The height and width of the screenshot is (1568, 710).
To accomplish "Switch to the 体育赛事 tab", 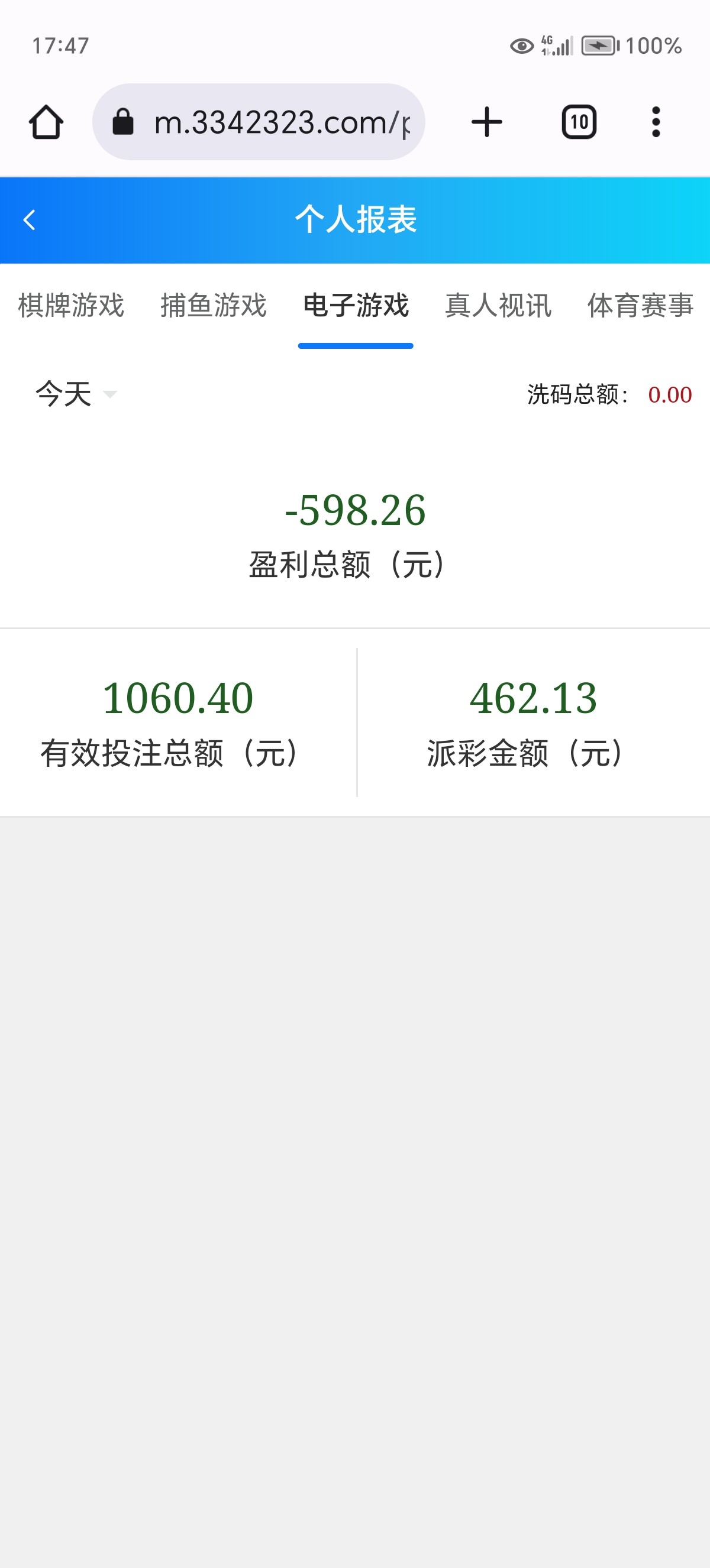I will [x=640, y=306].
